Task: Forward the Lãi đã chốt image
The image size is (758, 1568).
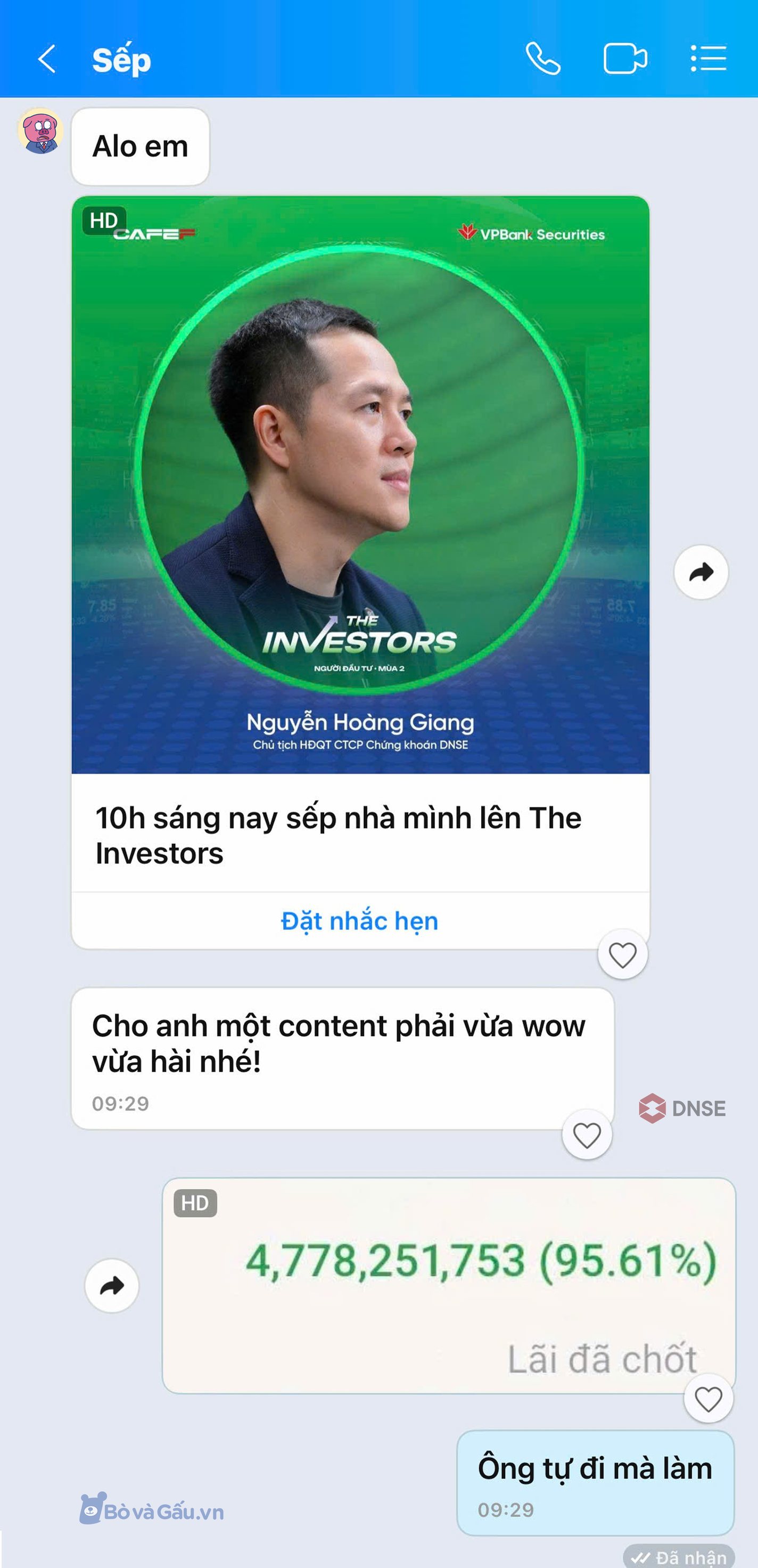Action: point(112,1286)
